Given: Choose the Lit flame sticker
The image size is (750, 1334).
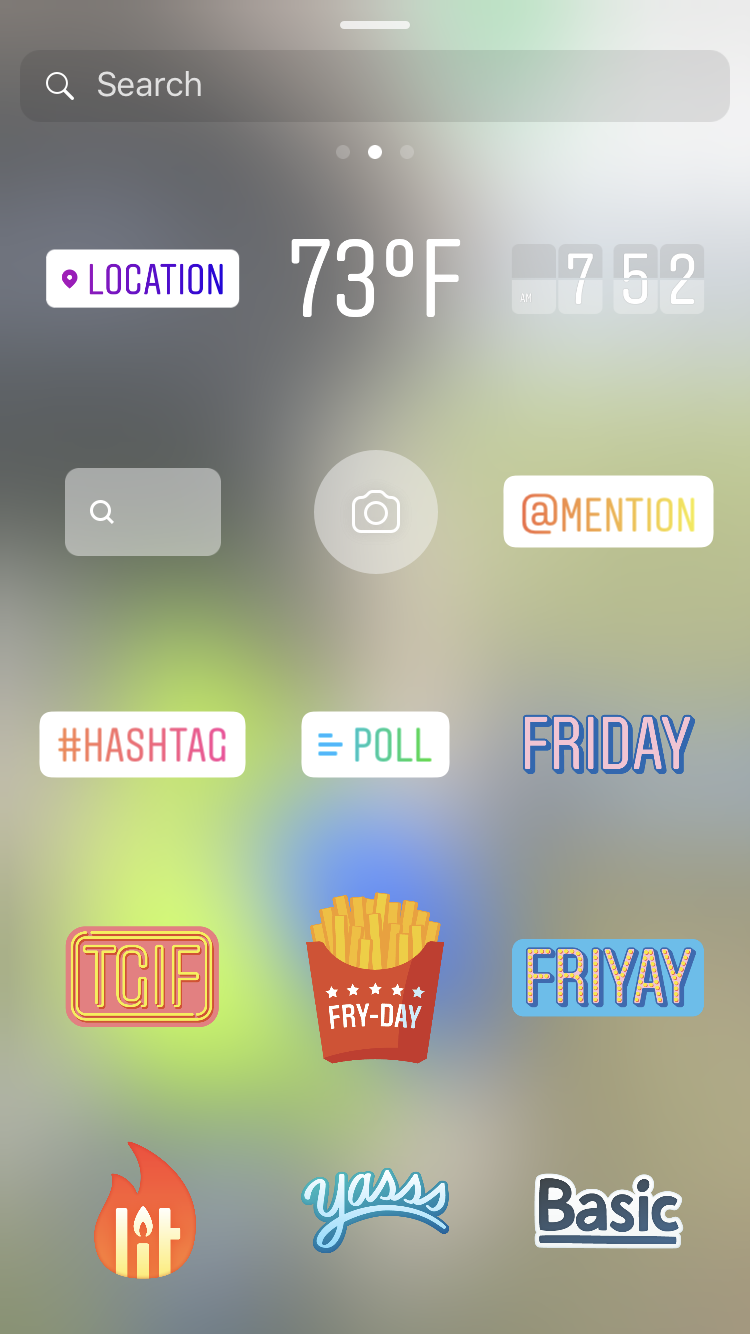Looking at the screenshot, I should pyautogui.click(x=144, y=1211).
